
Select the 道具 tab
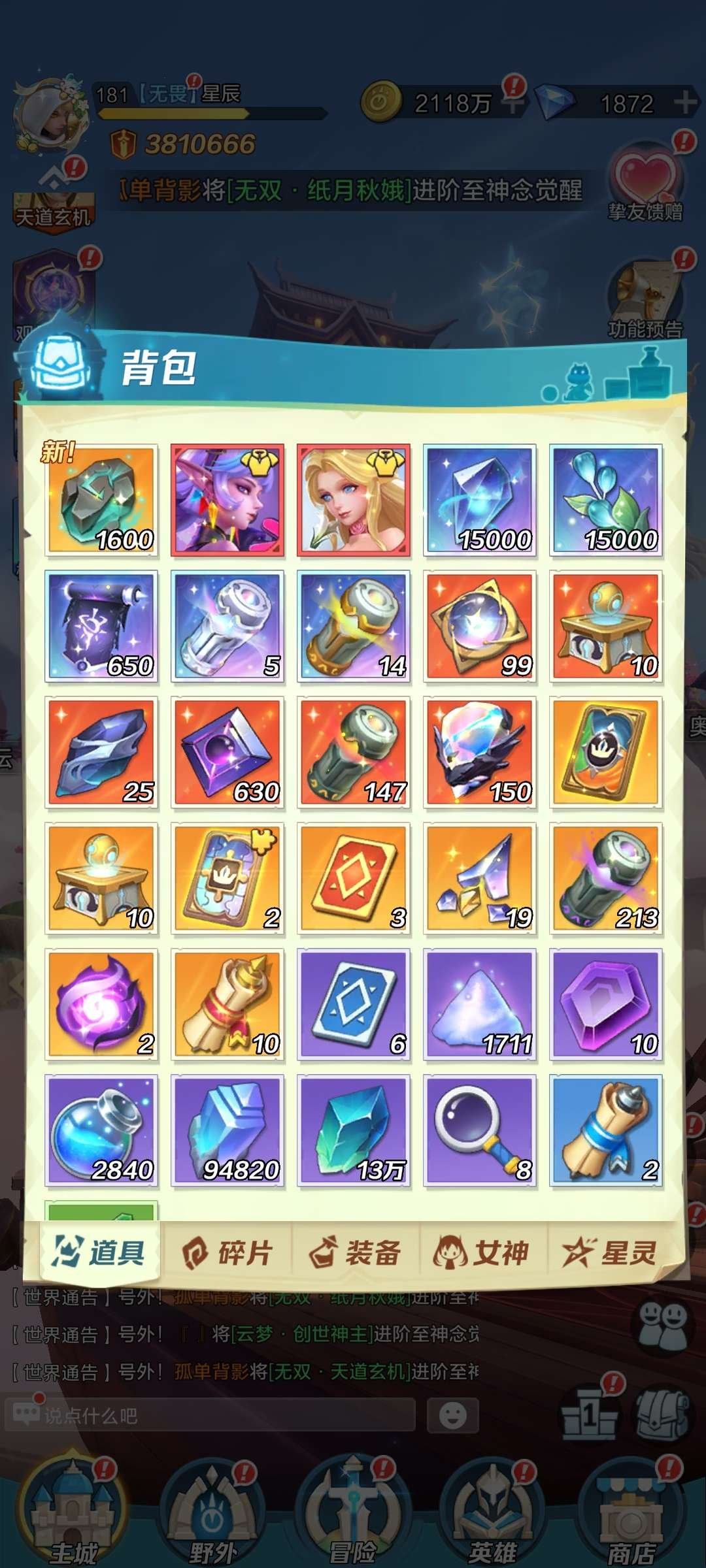(99, 1253)
